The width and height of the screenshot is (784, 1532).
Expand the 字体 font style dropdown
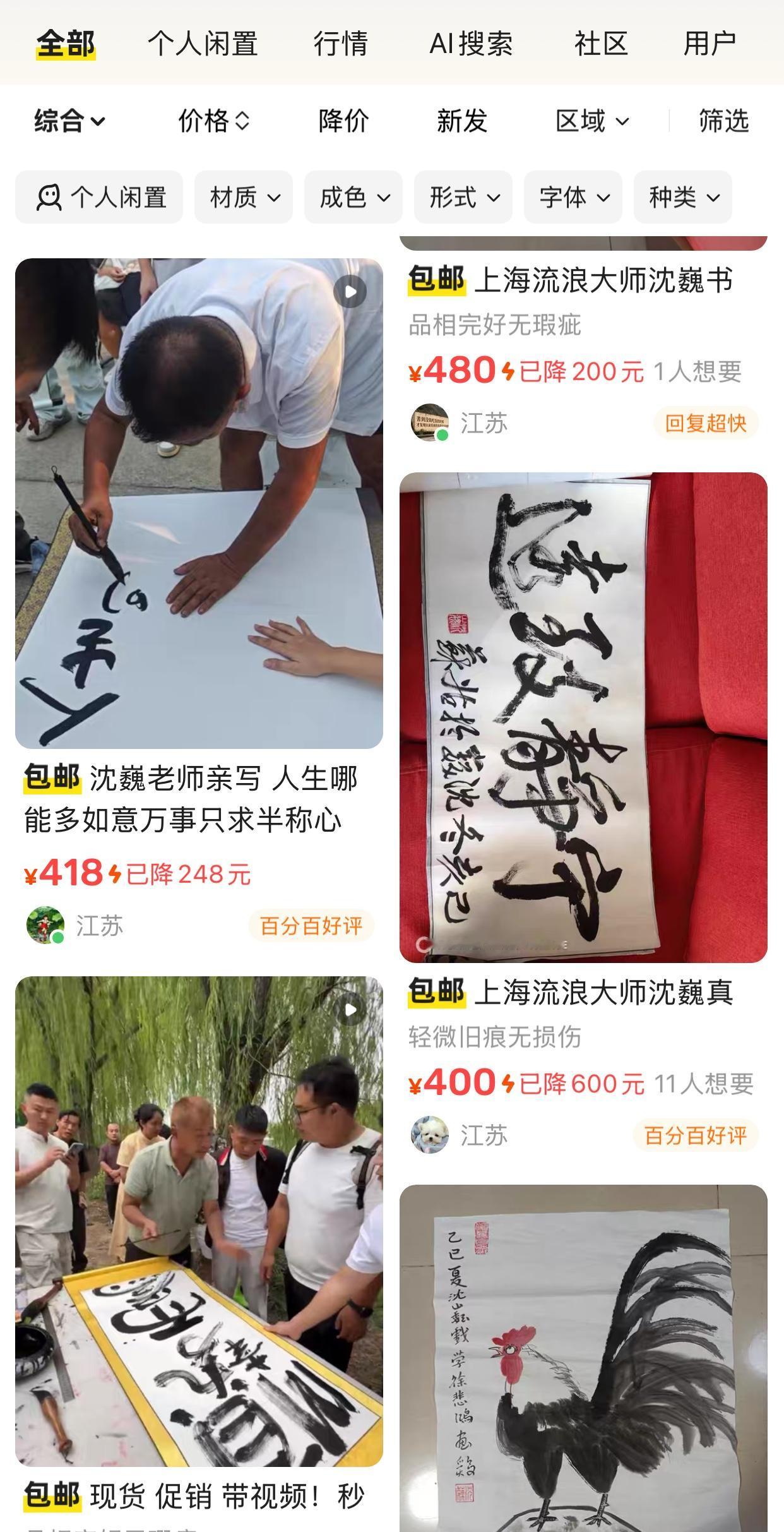(x=572, y=196)
